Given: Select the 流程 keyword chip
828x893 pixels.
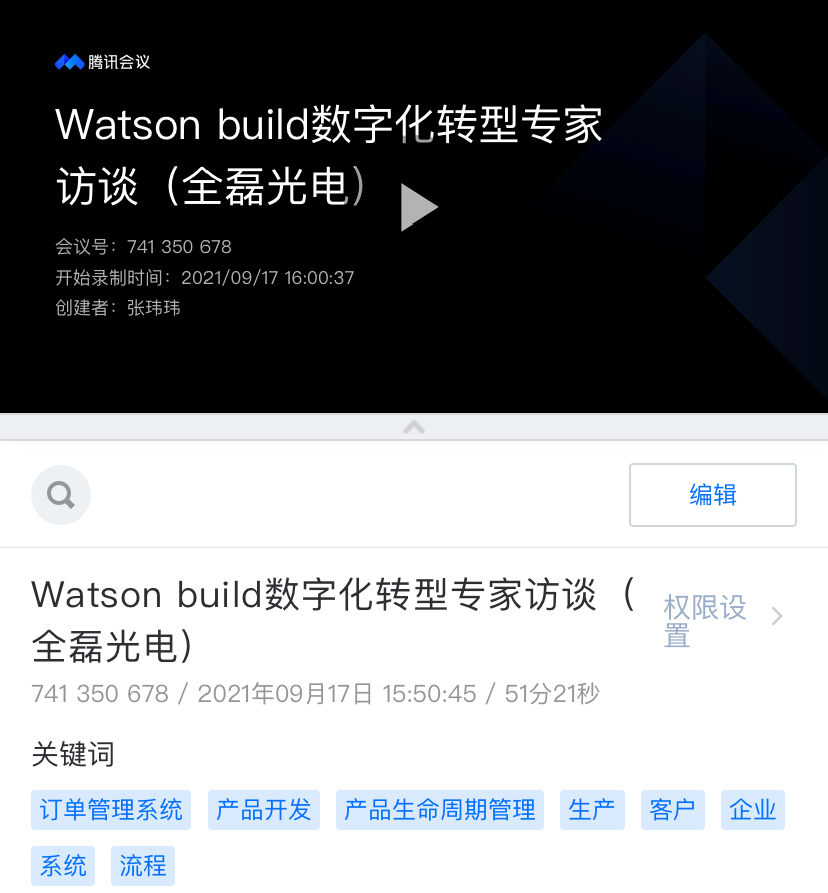Looking at the screenshot, I should tap(143, 865).
